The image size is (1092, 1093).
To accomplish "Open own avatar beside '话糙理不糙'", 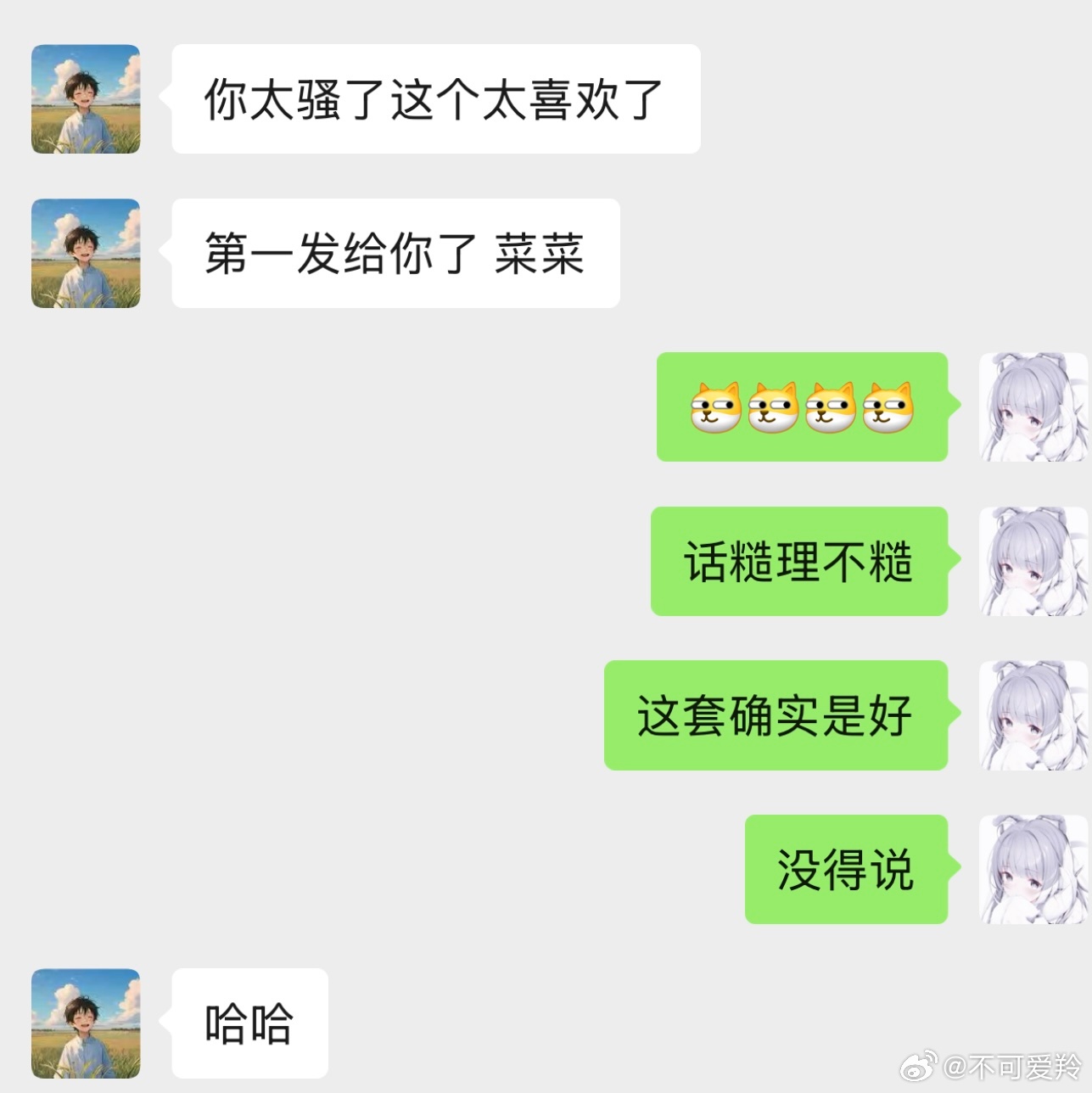I will pos(1033,561).
